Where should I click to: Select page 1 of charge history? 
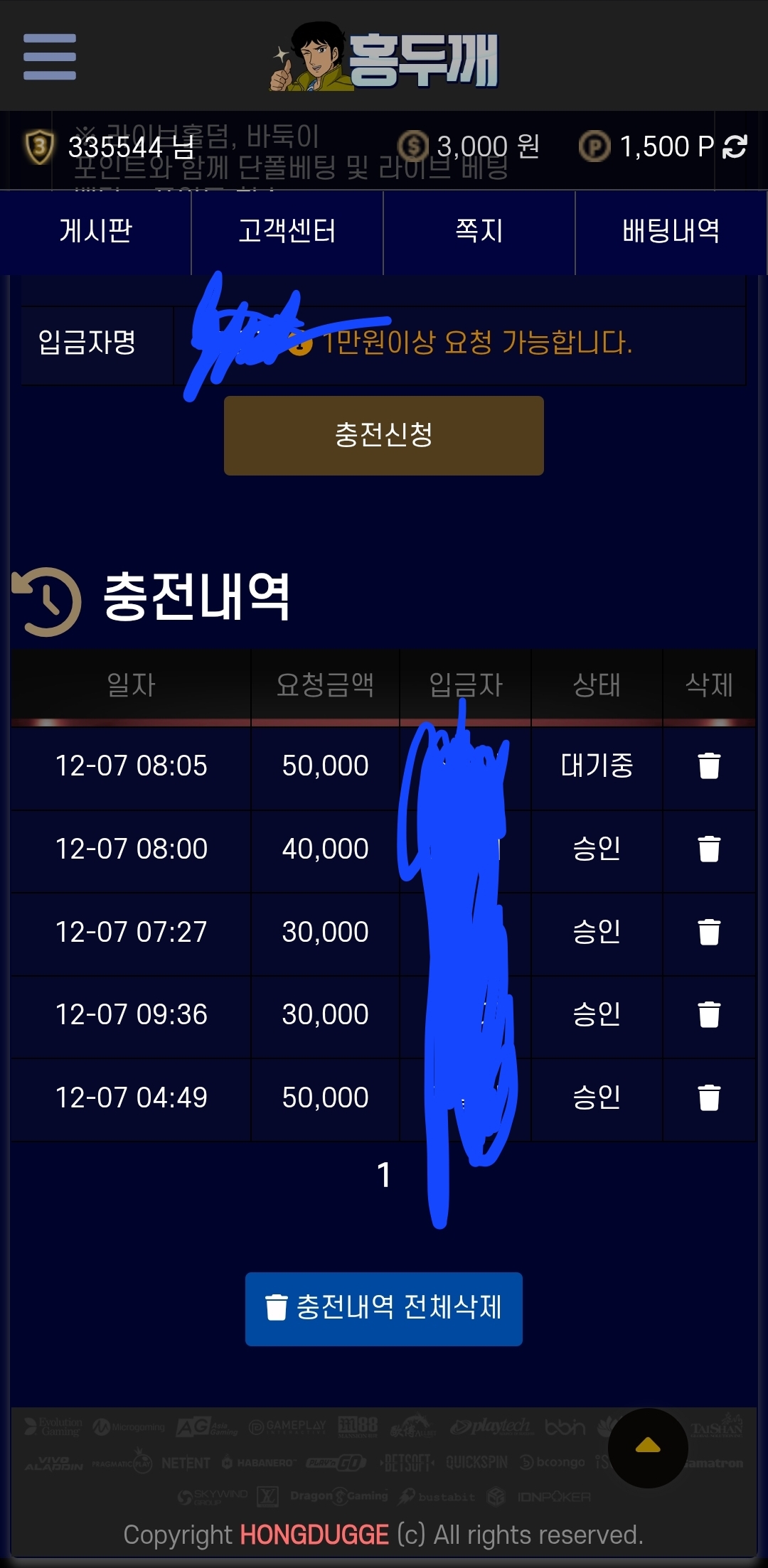(x=384, y=1175)
